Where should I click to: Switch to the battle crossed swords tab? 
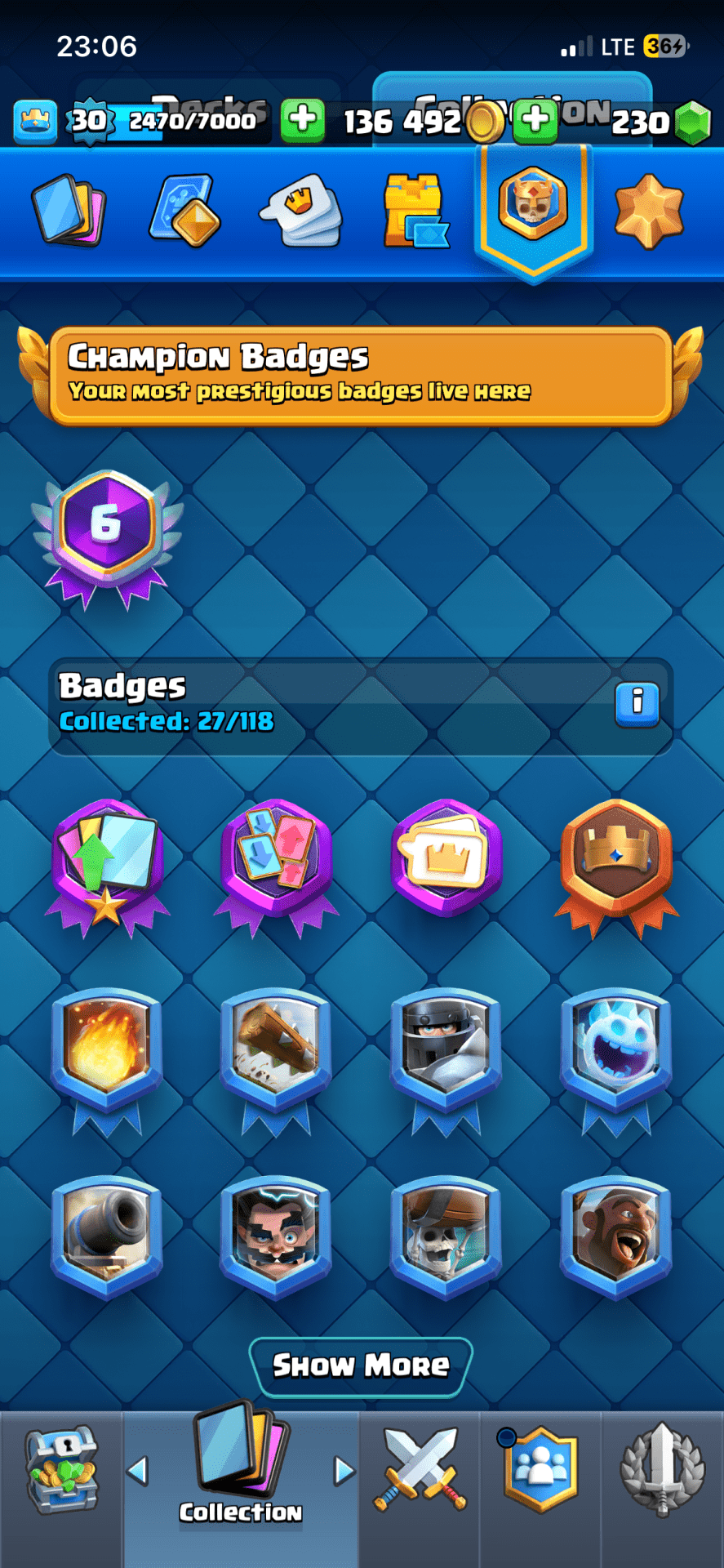click(x=420, y=1470)
